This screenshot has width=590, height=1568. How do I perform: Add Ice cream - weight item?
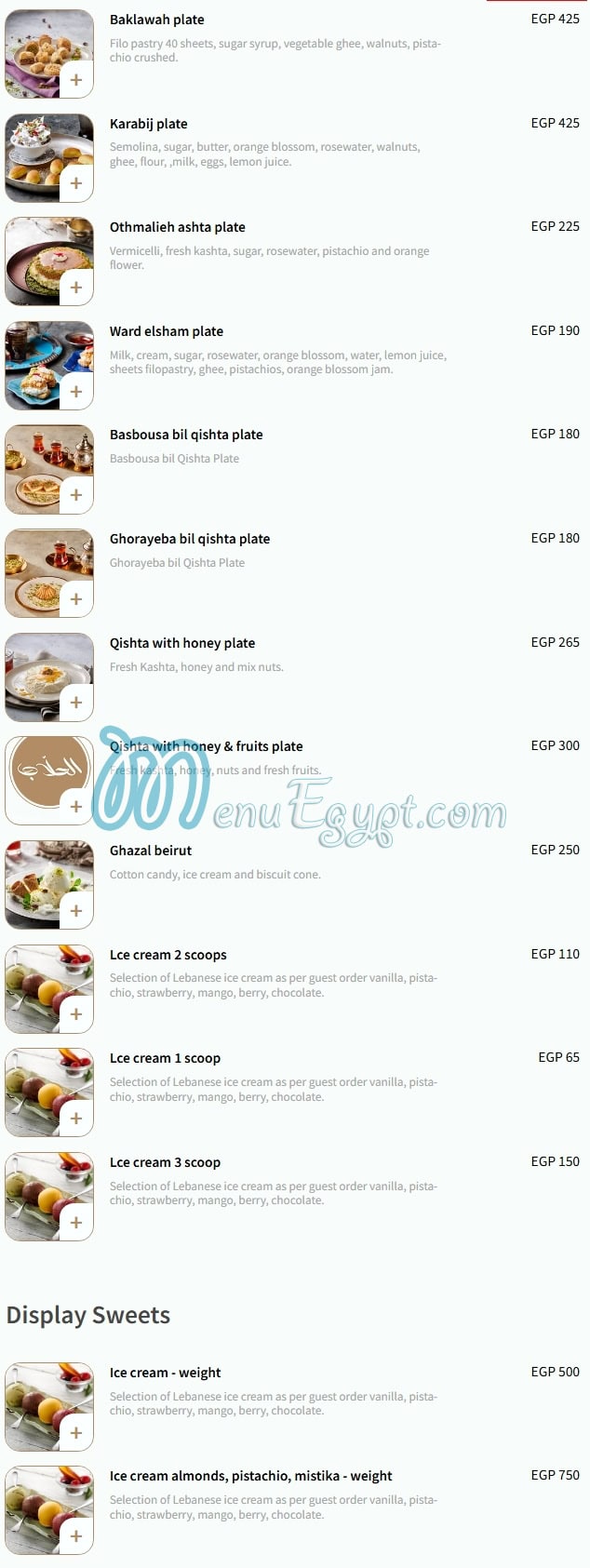(x=76, y=1433)
